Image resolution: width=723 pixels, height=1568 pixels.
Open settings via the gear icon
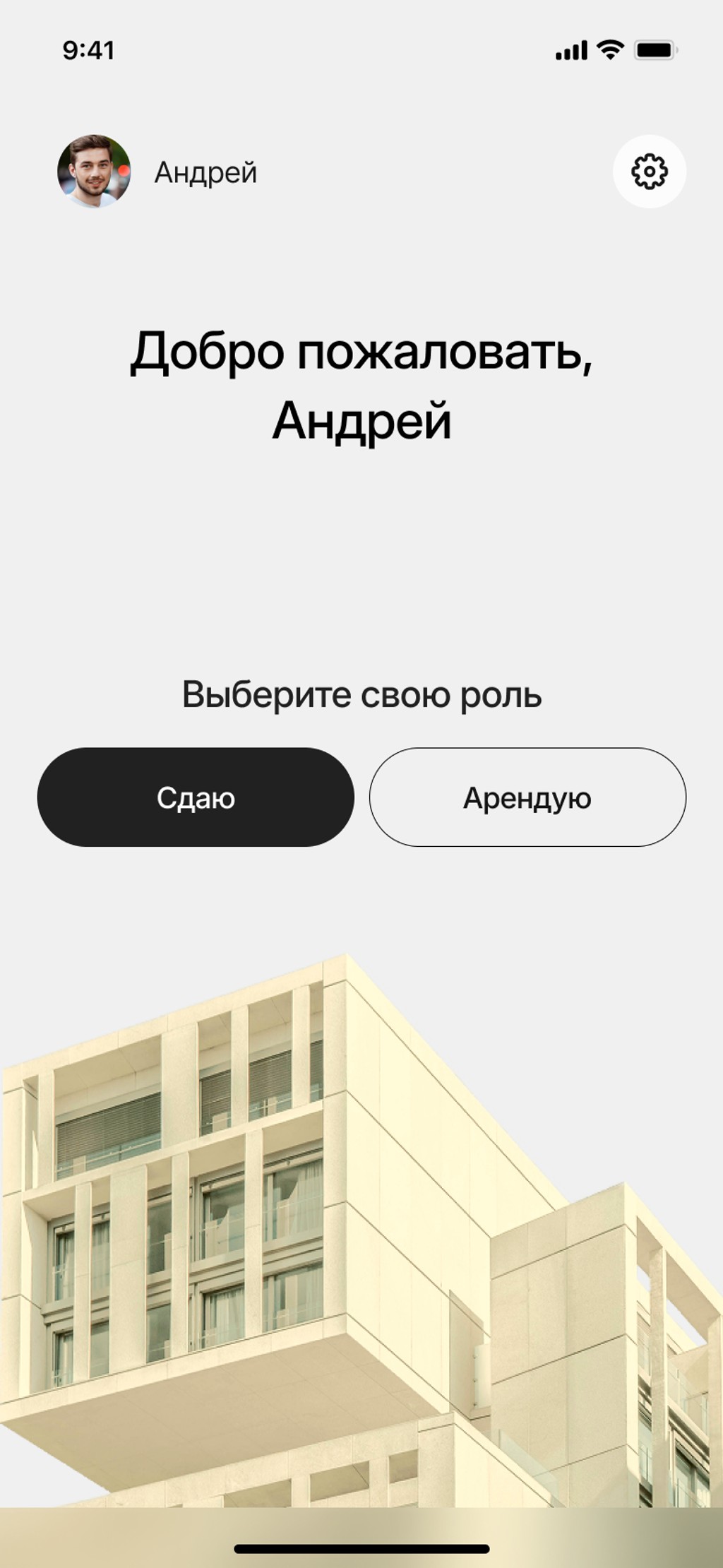coord(649,172)
